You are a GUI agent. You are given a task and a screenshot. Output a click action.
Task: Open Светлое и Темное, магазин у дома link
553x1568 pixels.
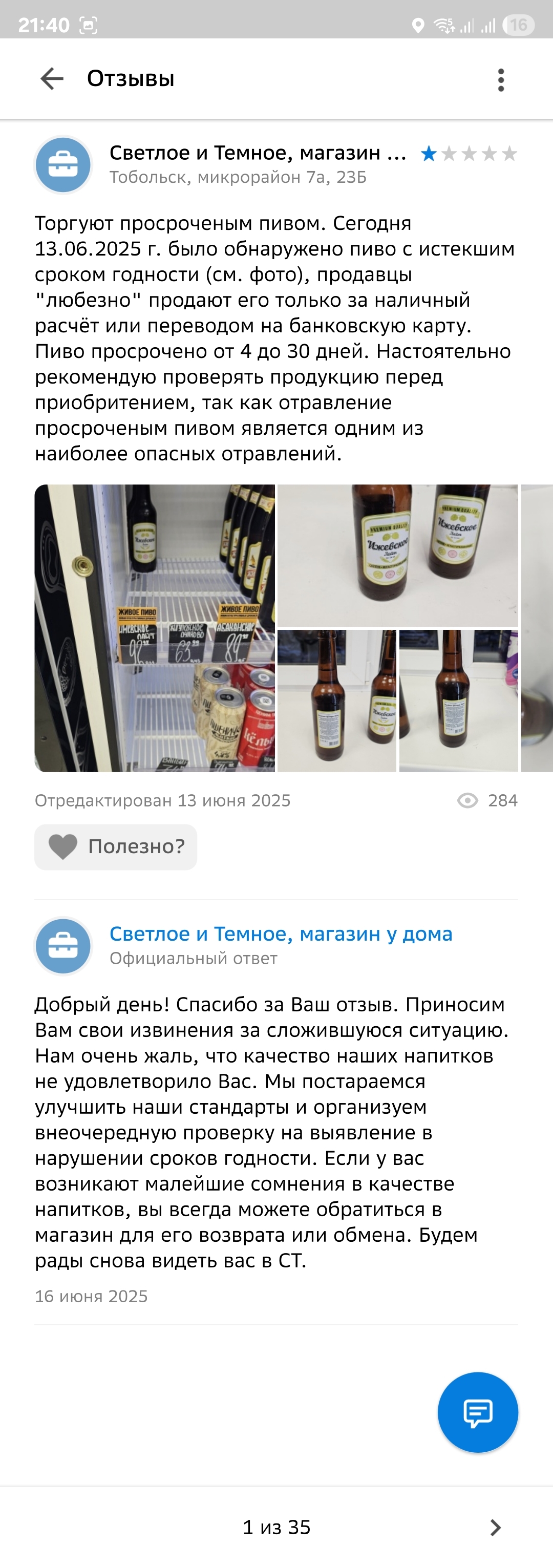pos(281,933)
